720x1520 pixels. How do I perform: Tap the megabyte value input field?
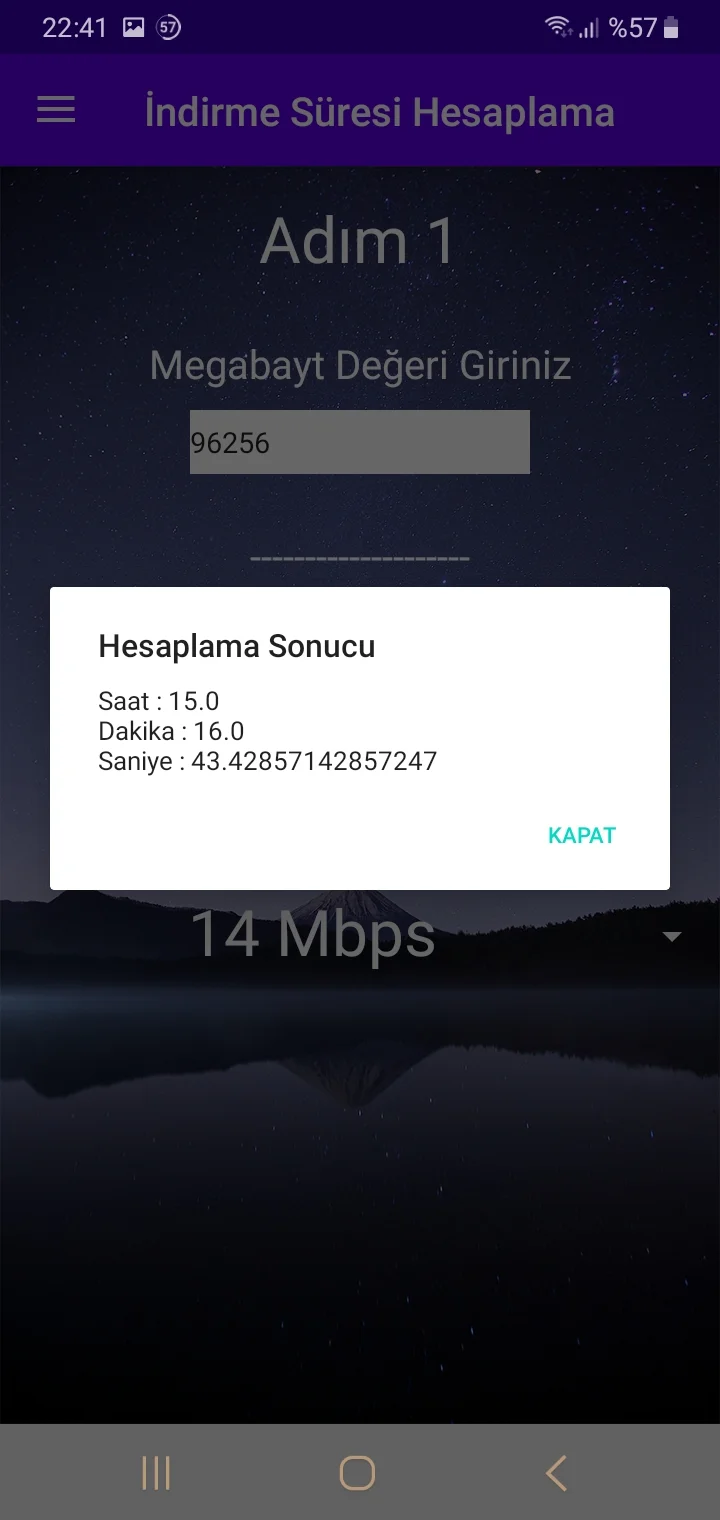[x=359, y=442]
